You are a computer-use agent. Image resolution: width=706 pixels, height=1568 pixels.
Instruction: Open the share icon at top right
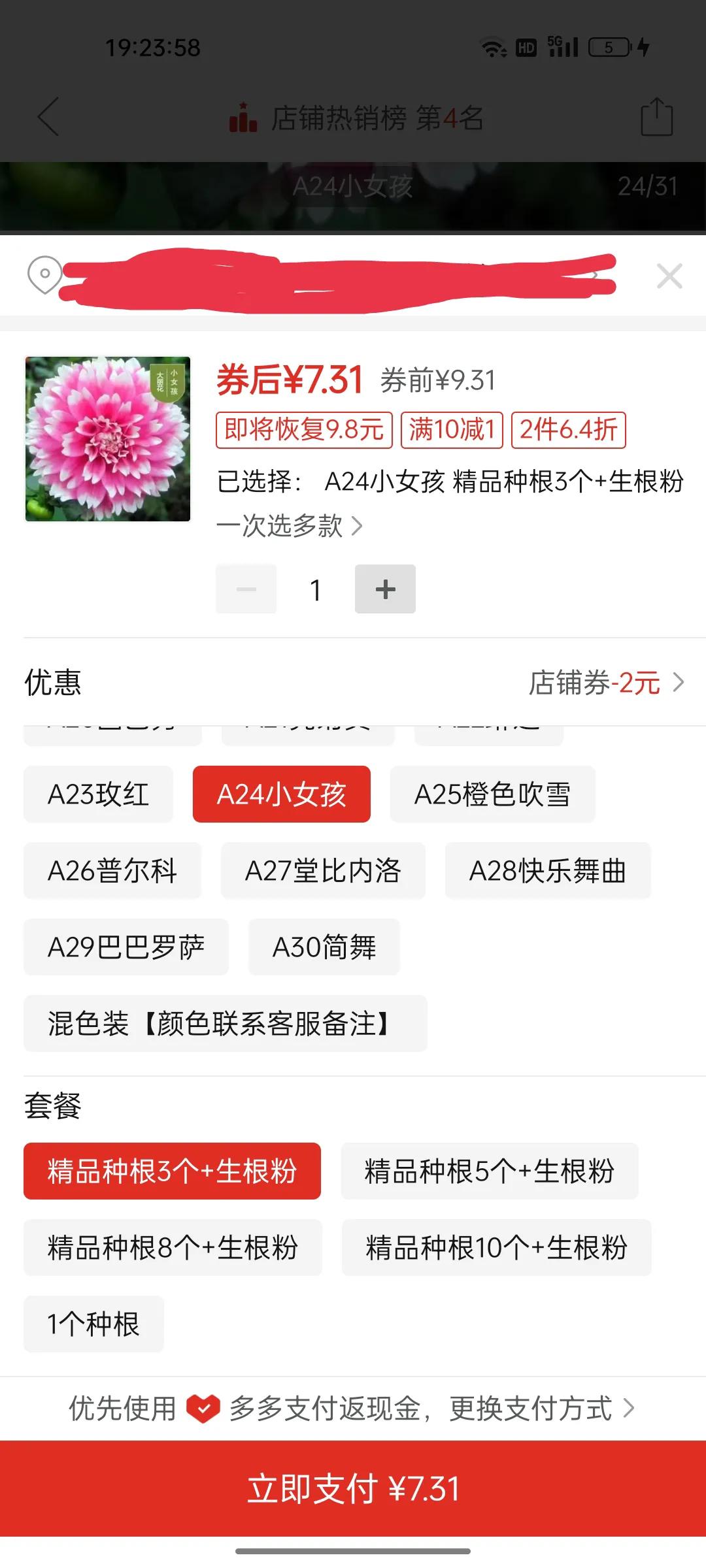(656, 118)
